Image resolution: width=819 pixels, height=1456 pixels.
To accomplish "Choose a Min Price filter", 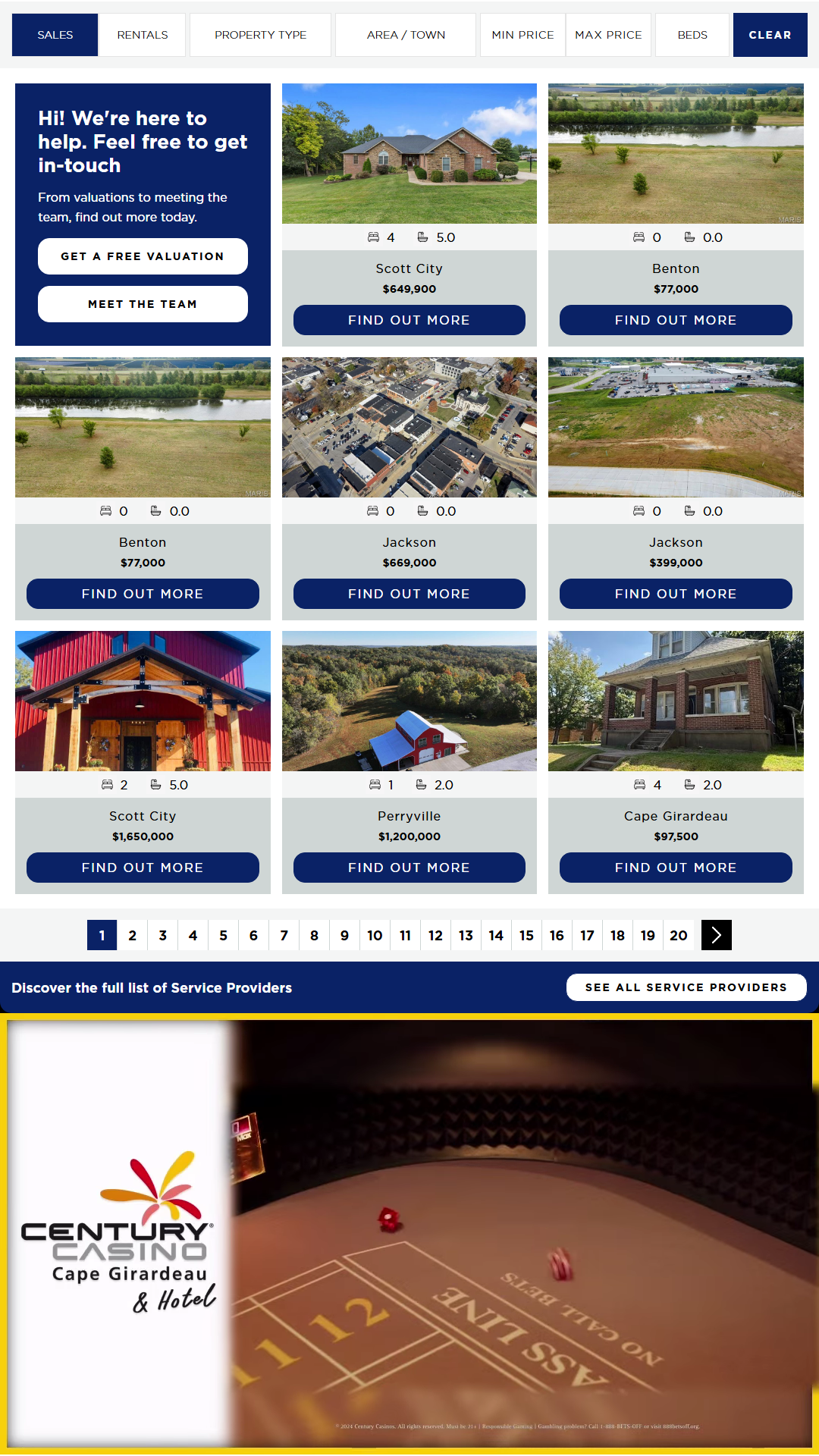I will (x=522, y=35).
